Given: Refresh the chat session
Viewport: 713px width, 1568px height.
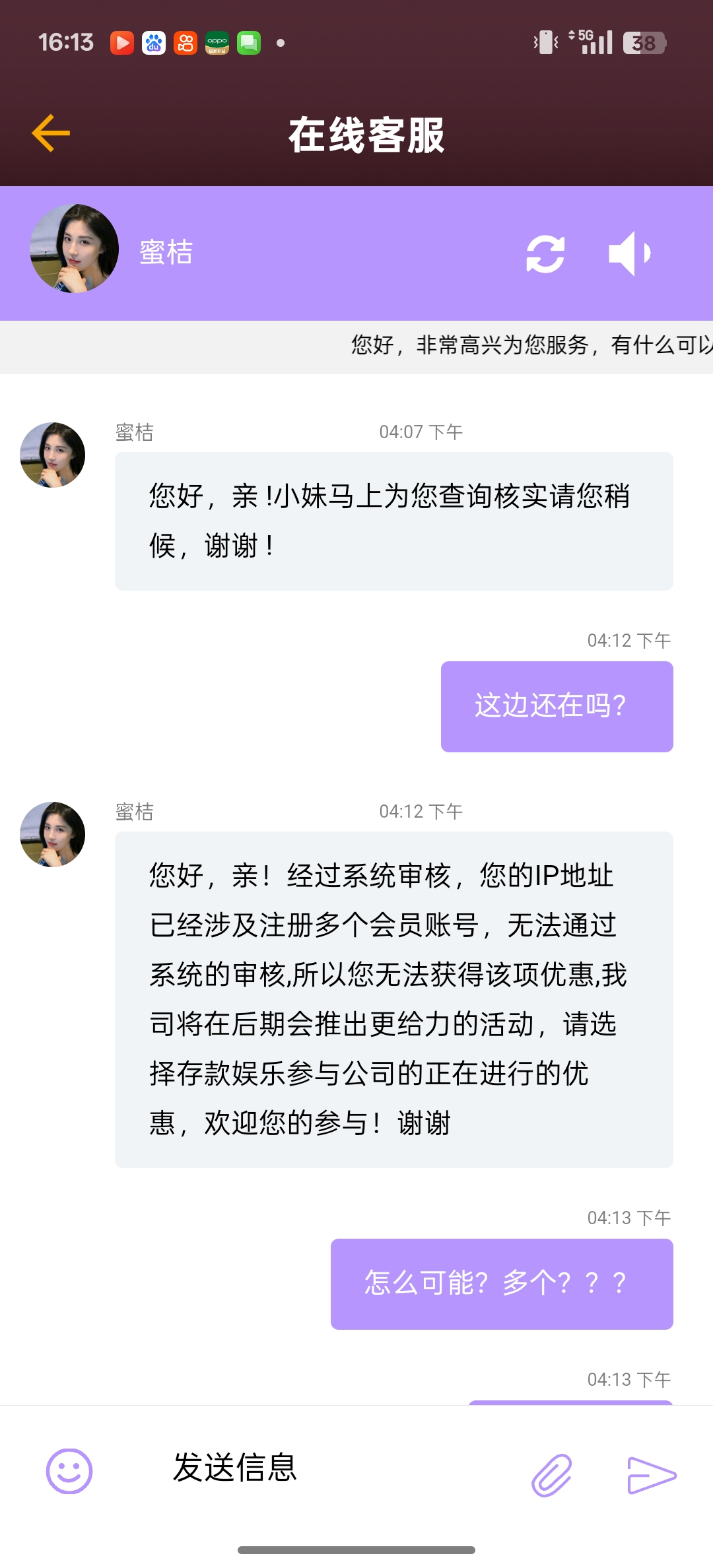Looking at the screenshot, I should [x=545, y=254].
